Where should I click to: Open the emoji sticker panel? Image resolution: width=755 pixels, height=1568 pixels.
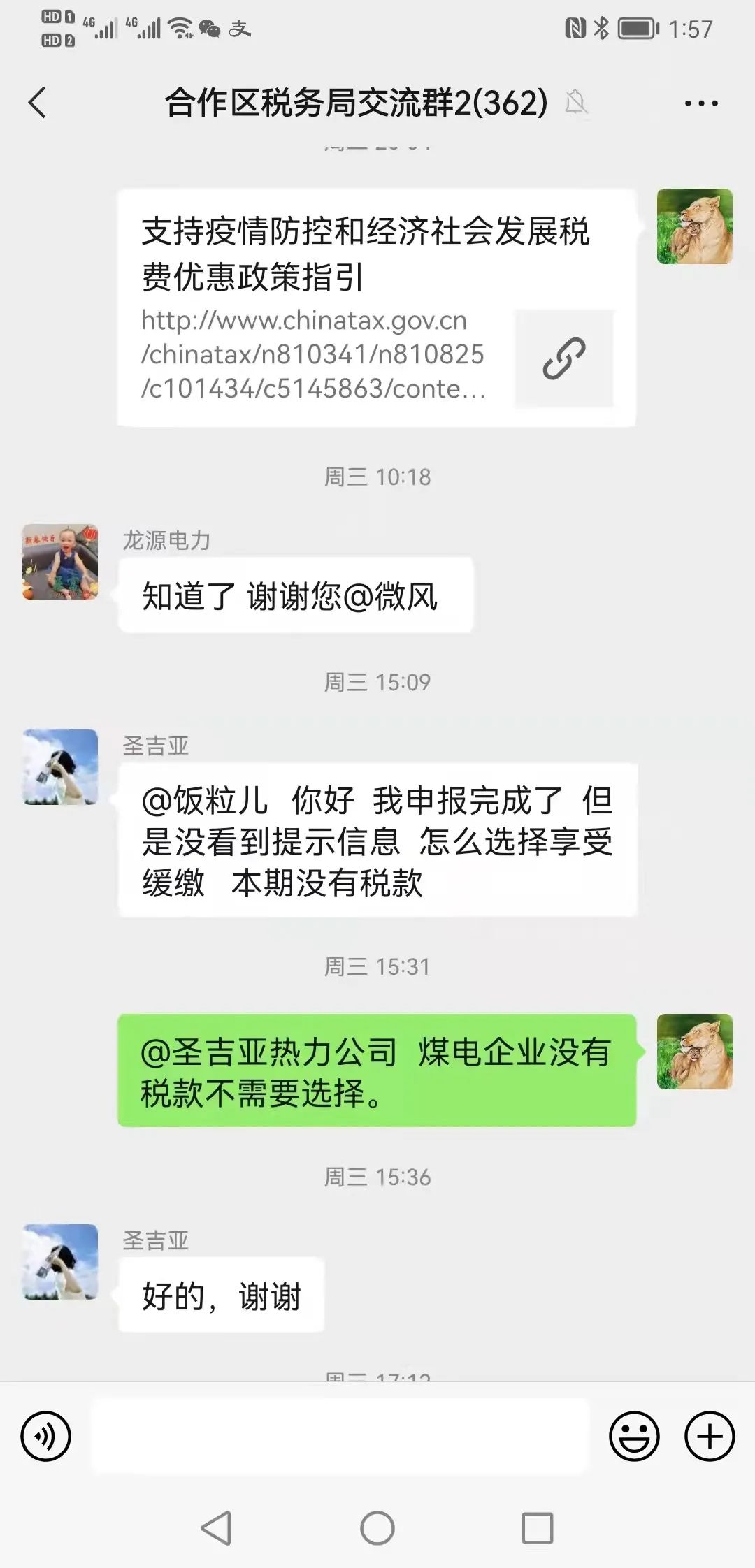pyautogui.click(x=634, y=1437)
